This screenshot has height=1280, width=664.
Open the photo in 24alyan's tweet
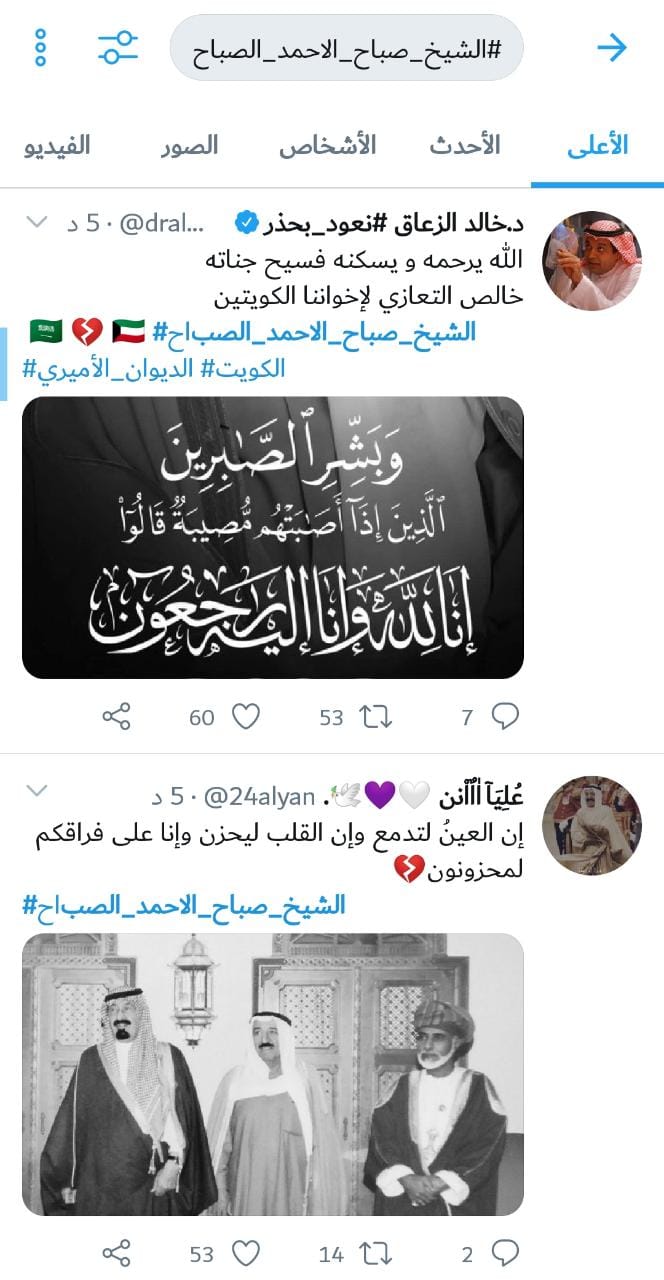point(273,1074)
